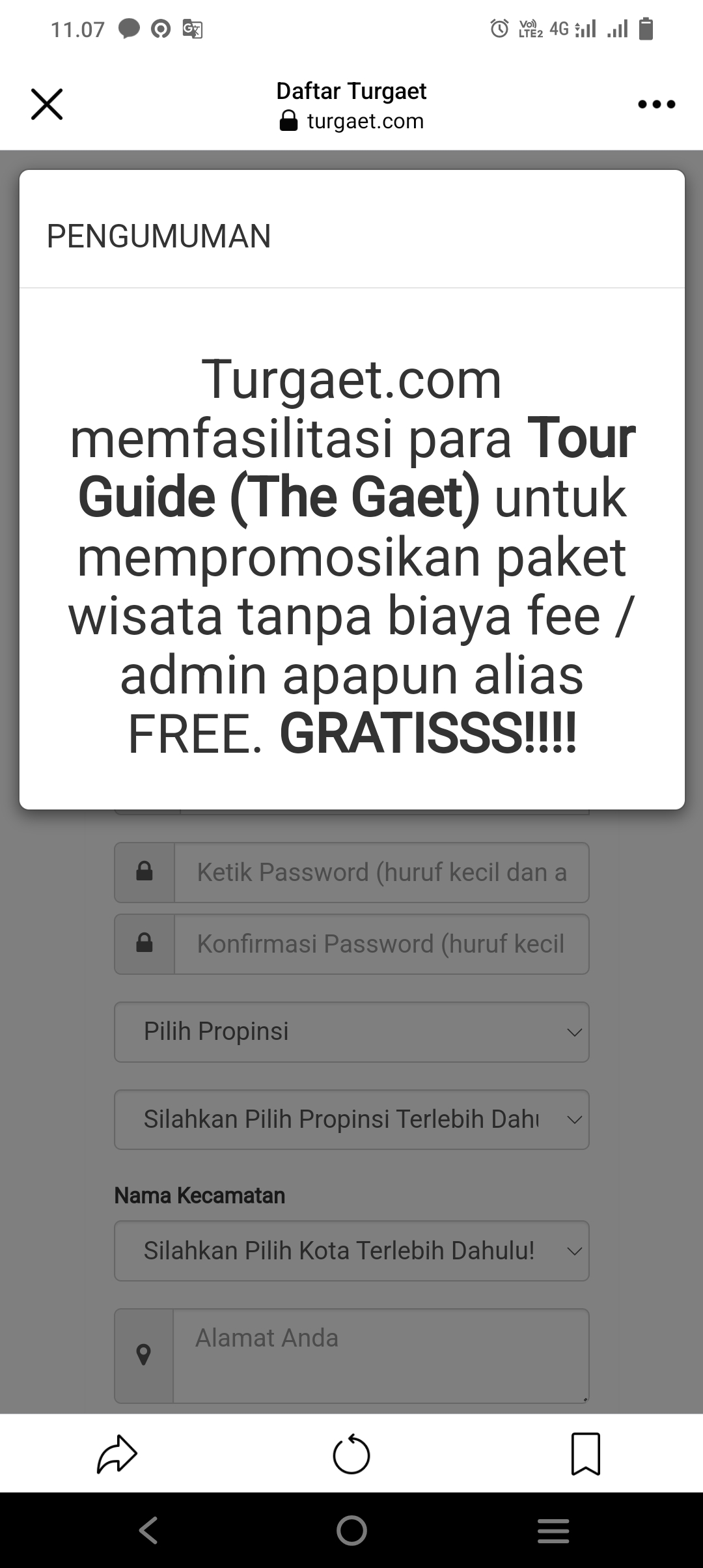Open the three-dot overflow menu
Image resolution: width=703 pixels, height=1568 pixels.
click(x=656, y=104)
